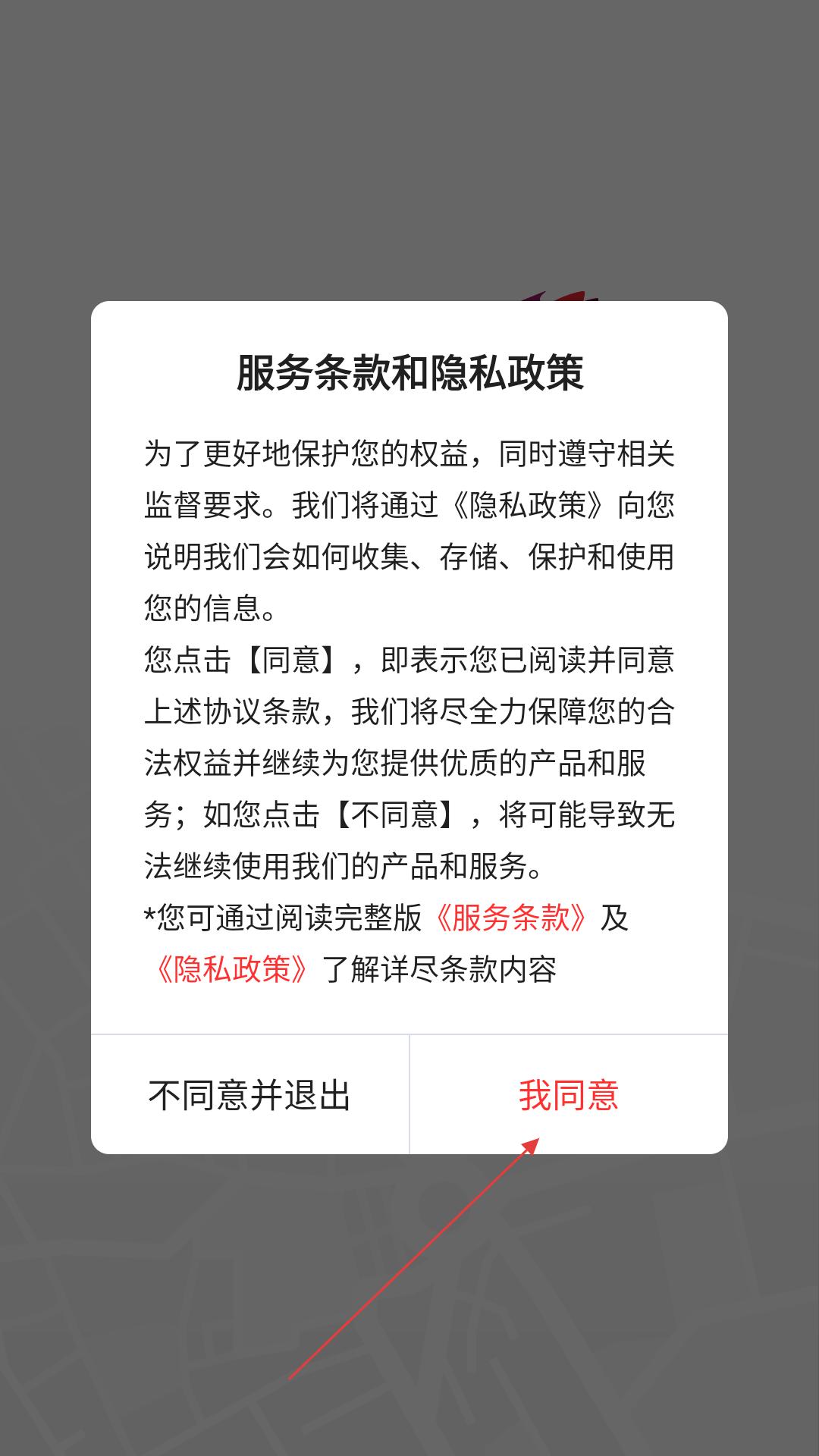Open the red 《服务条款》 link

[510, 918]
